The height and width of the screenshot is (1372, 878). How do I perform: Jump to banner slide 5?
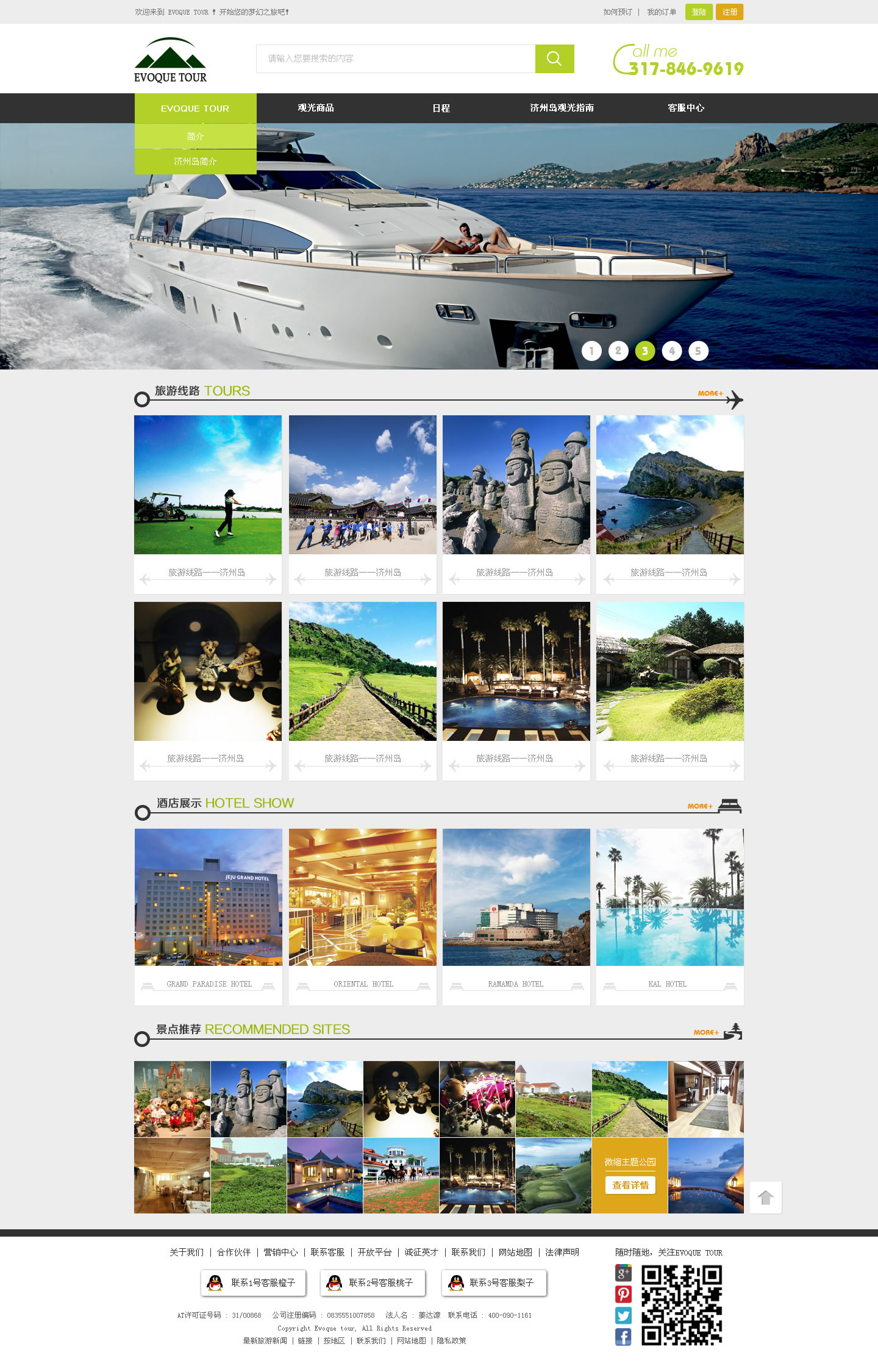tap(698, 351)
